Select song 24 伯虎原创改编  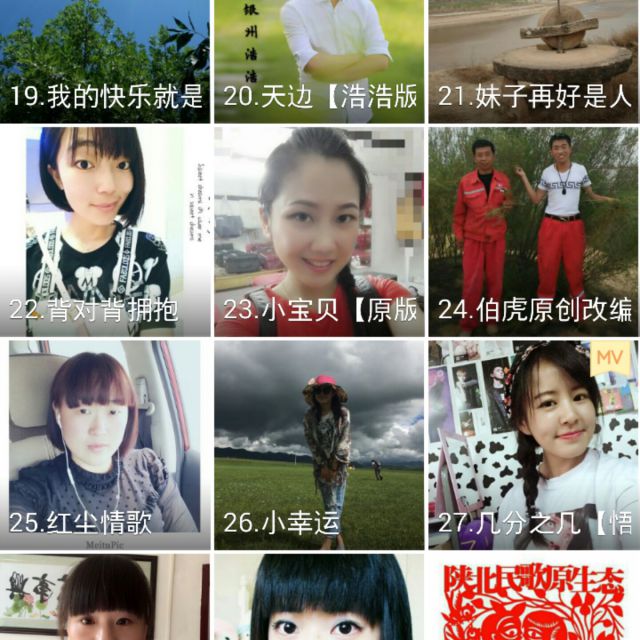[534, 230]
